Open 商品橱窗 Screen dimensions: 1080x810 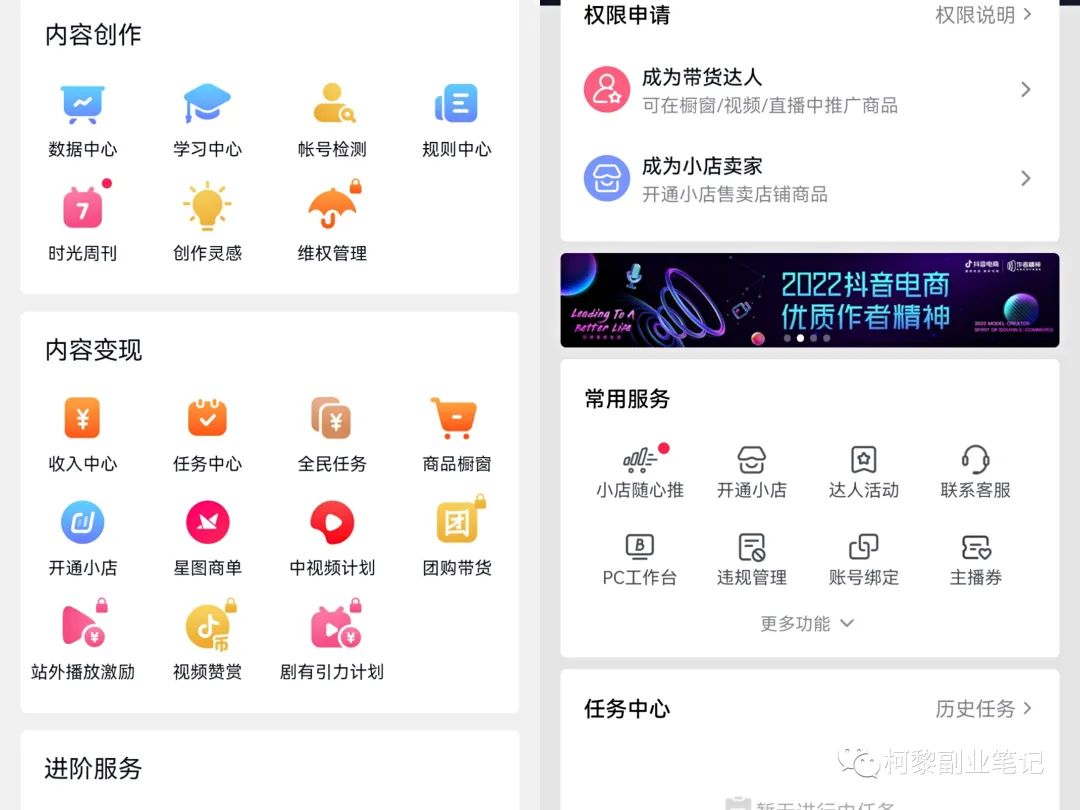point(456,434)
